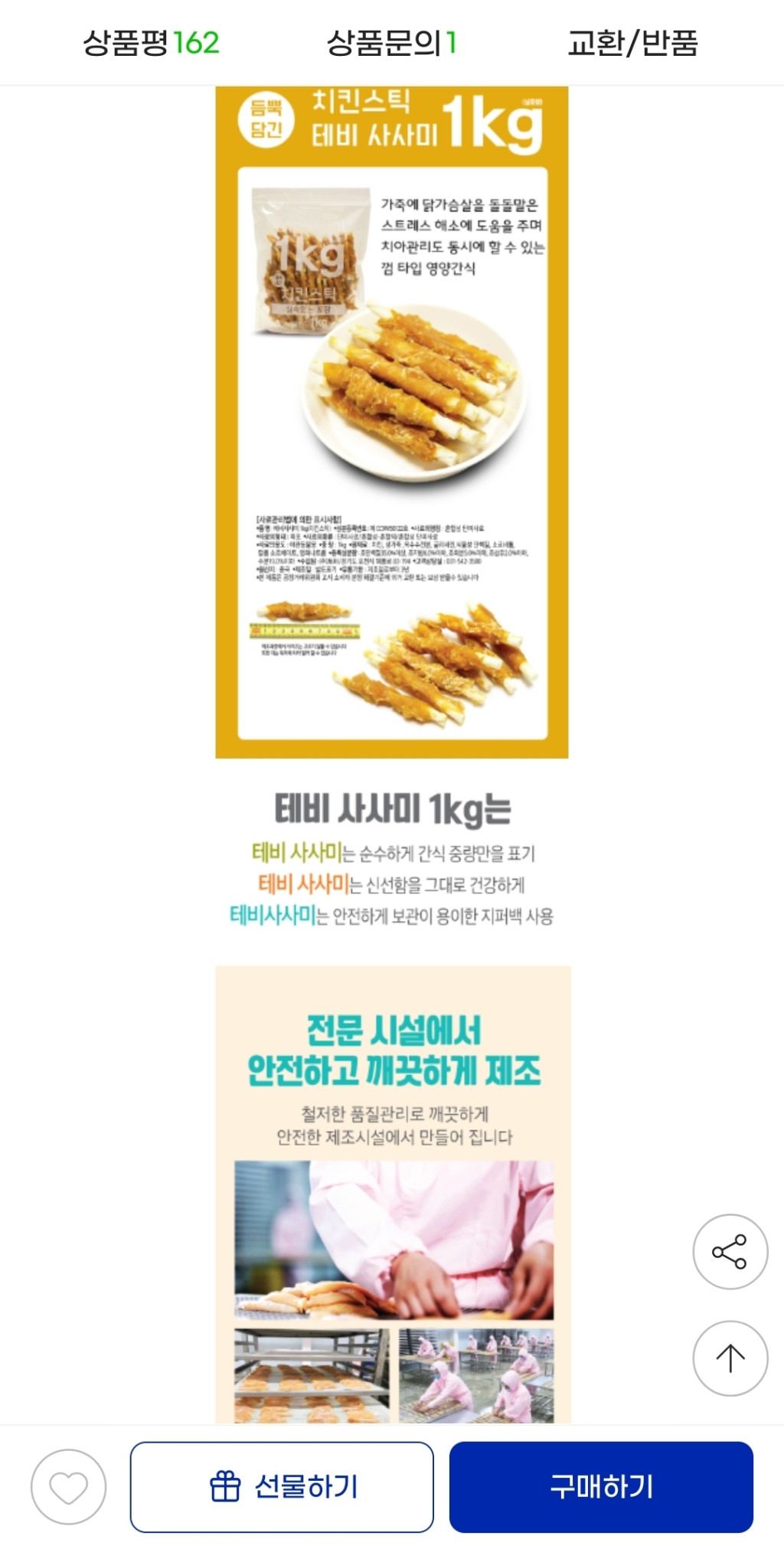
Task: Jump back to top with the arrow button
Action: click(x=730, y=1358)
